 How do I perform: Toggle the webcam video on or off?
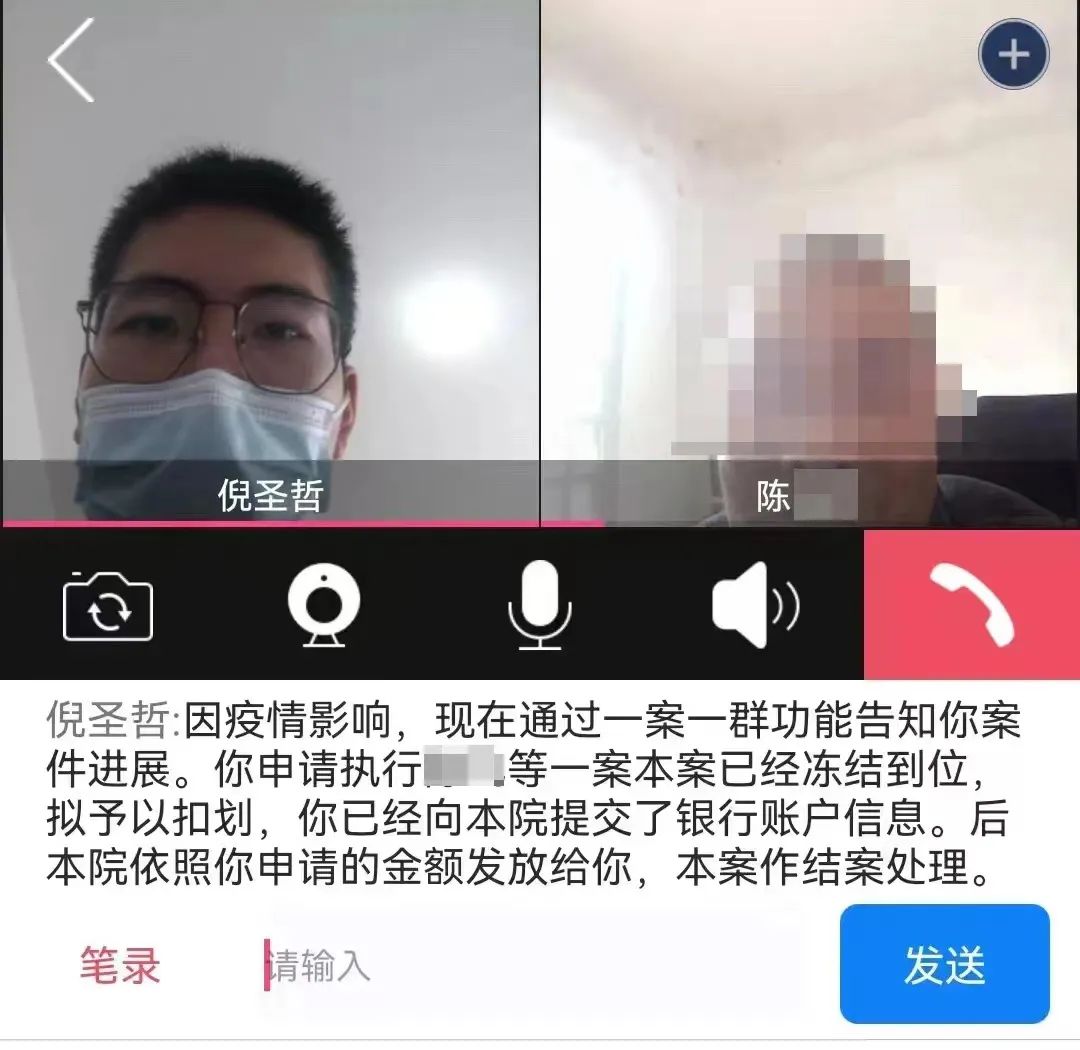(324, 605)
